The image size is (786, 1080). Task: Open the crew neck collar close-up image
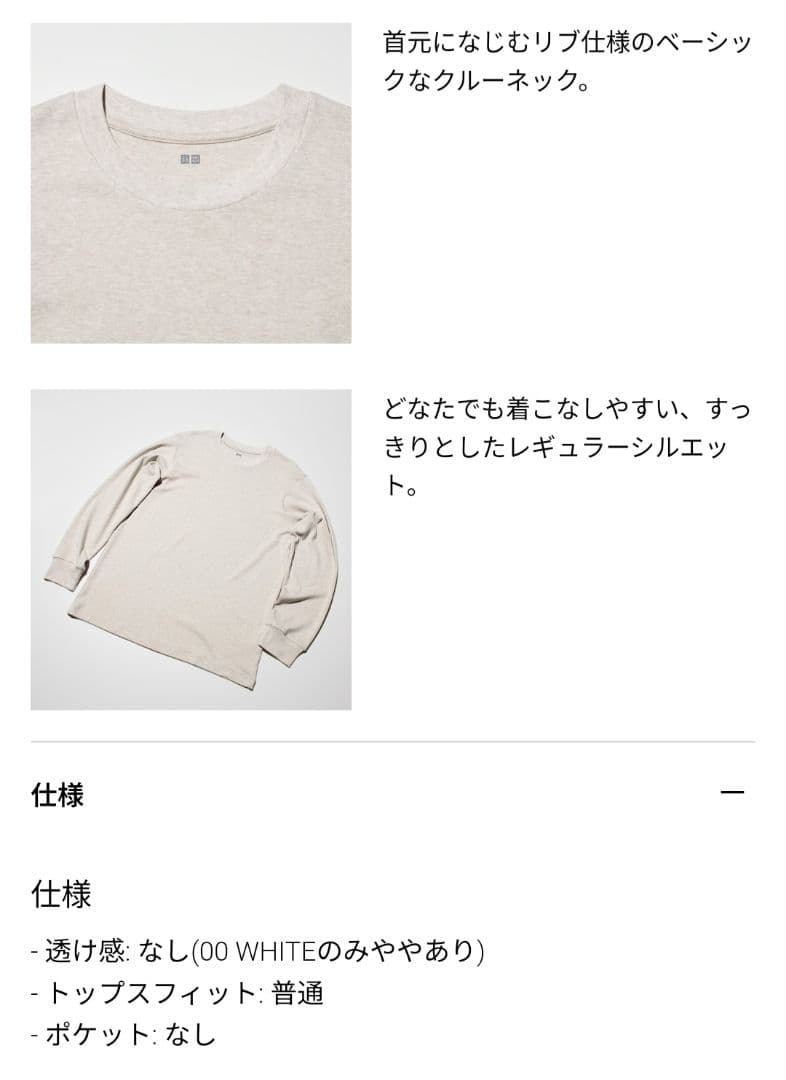click(191, 183)
